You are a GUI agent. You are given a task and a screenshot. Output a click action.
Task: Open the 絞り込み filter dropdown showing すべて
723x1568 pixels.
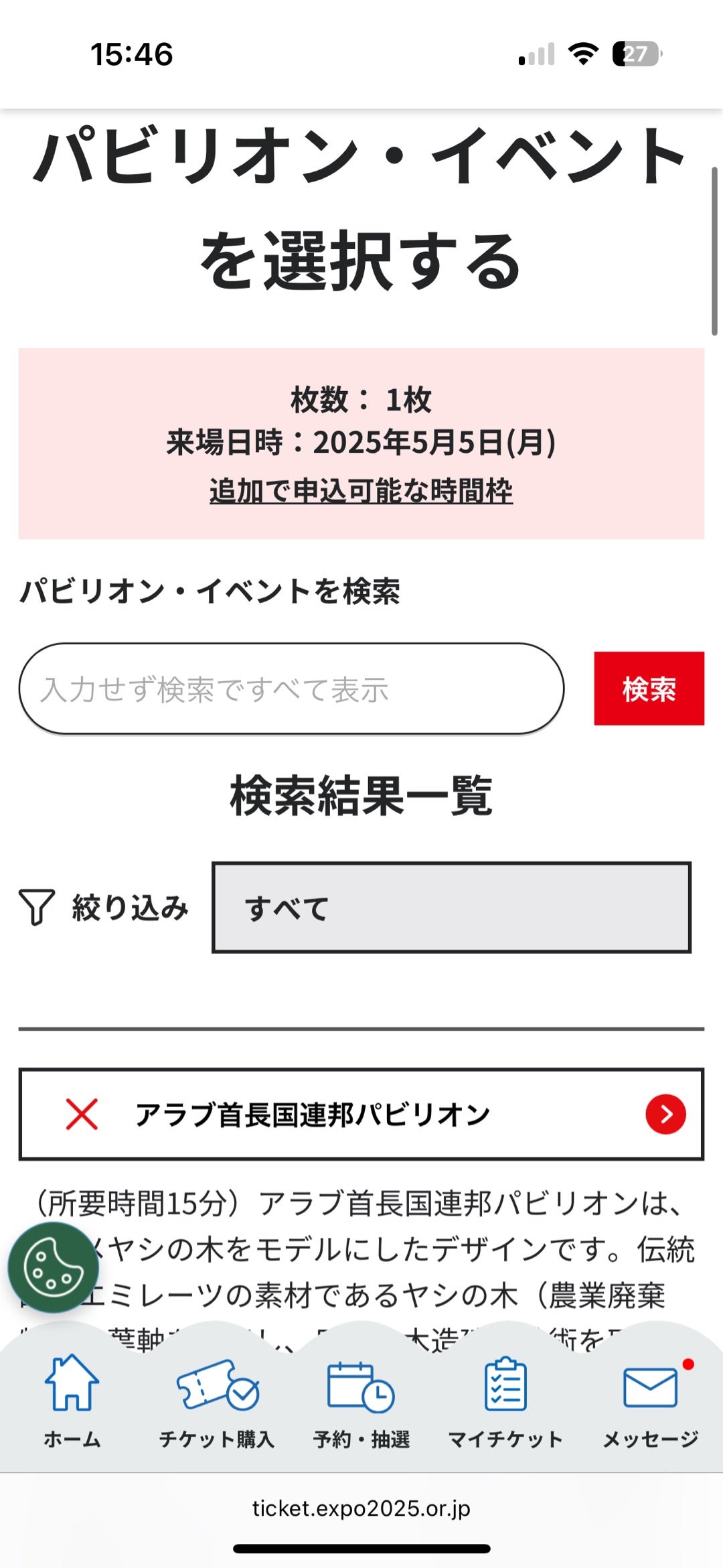451,908
